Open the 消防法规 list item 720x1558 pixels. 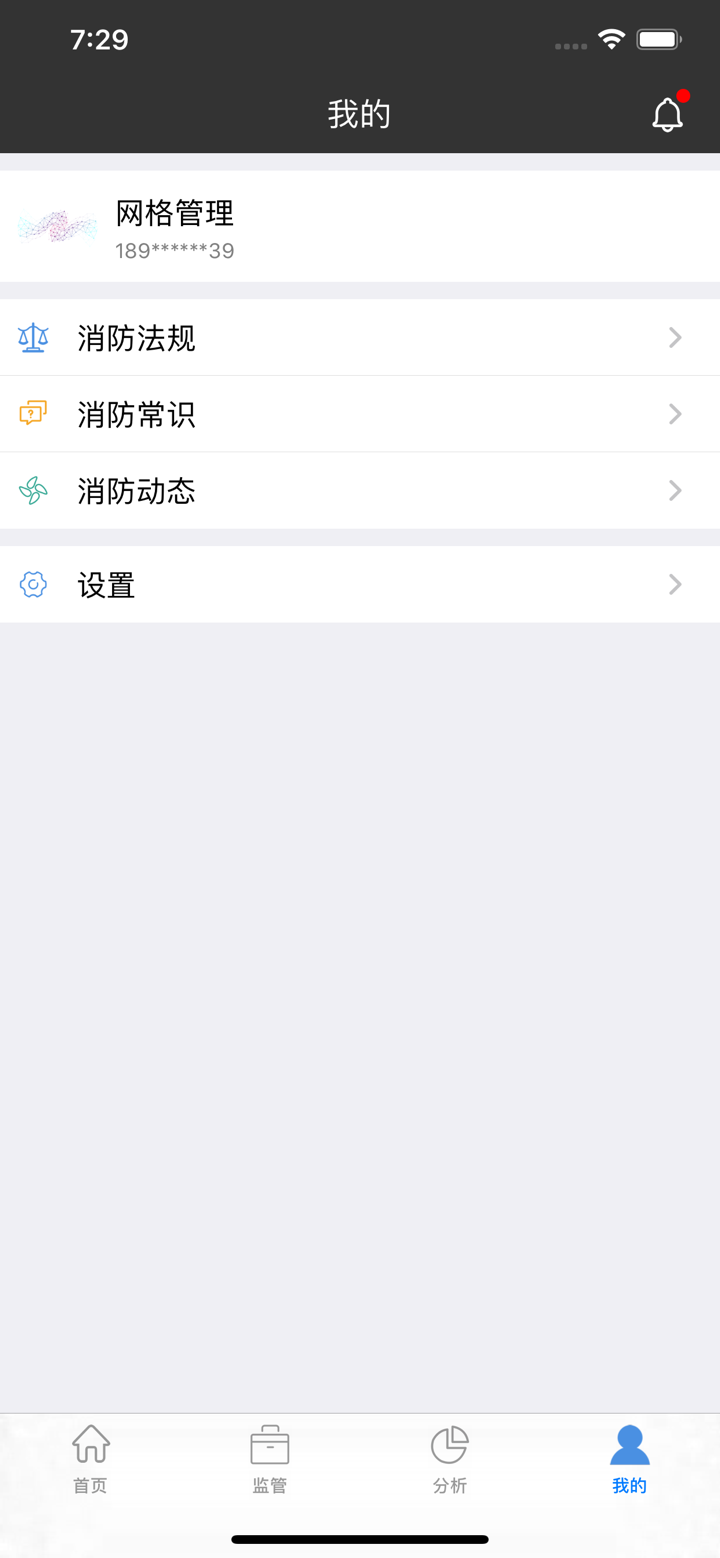tap(360, 337)
